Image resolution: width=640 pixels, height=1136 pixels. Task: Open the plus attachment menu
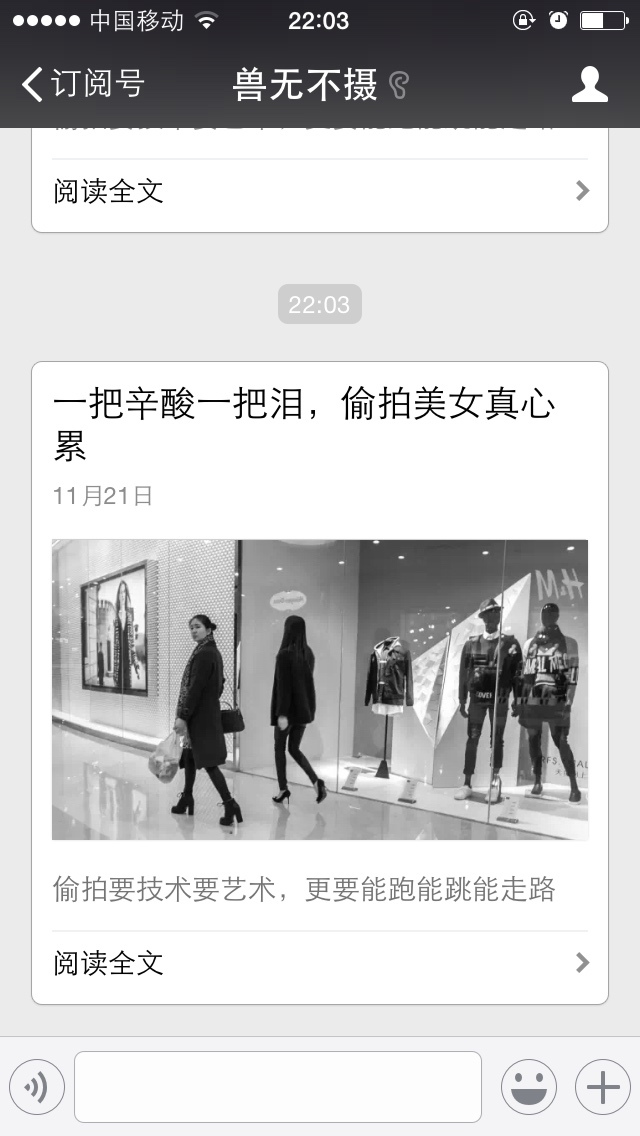coord(602,1087)
